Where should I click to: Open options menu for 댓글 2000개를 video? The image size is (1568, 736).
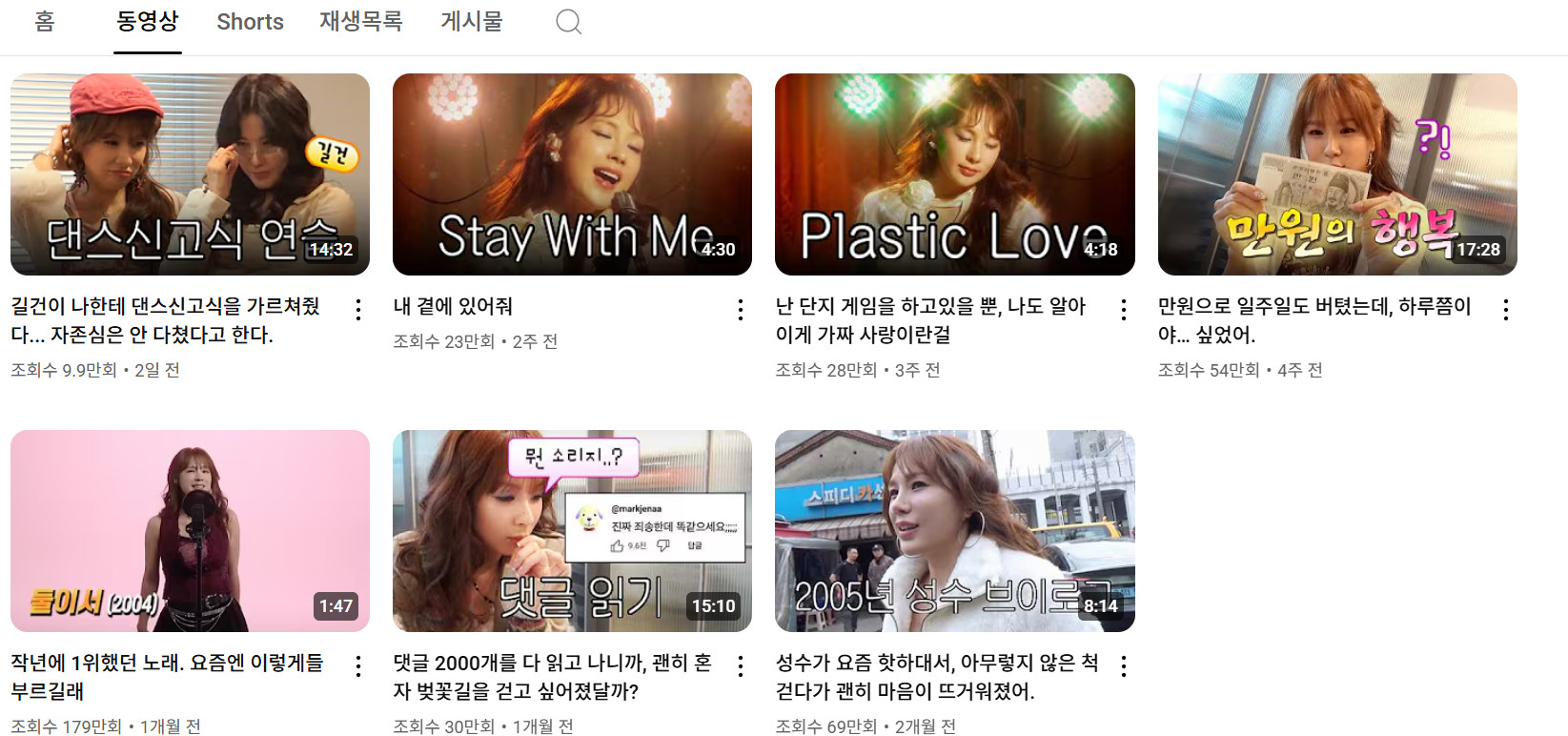741,666
